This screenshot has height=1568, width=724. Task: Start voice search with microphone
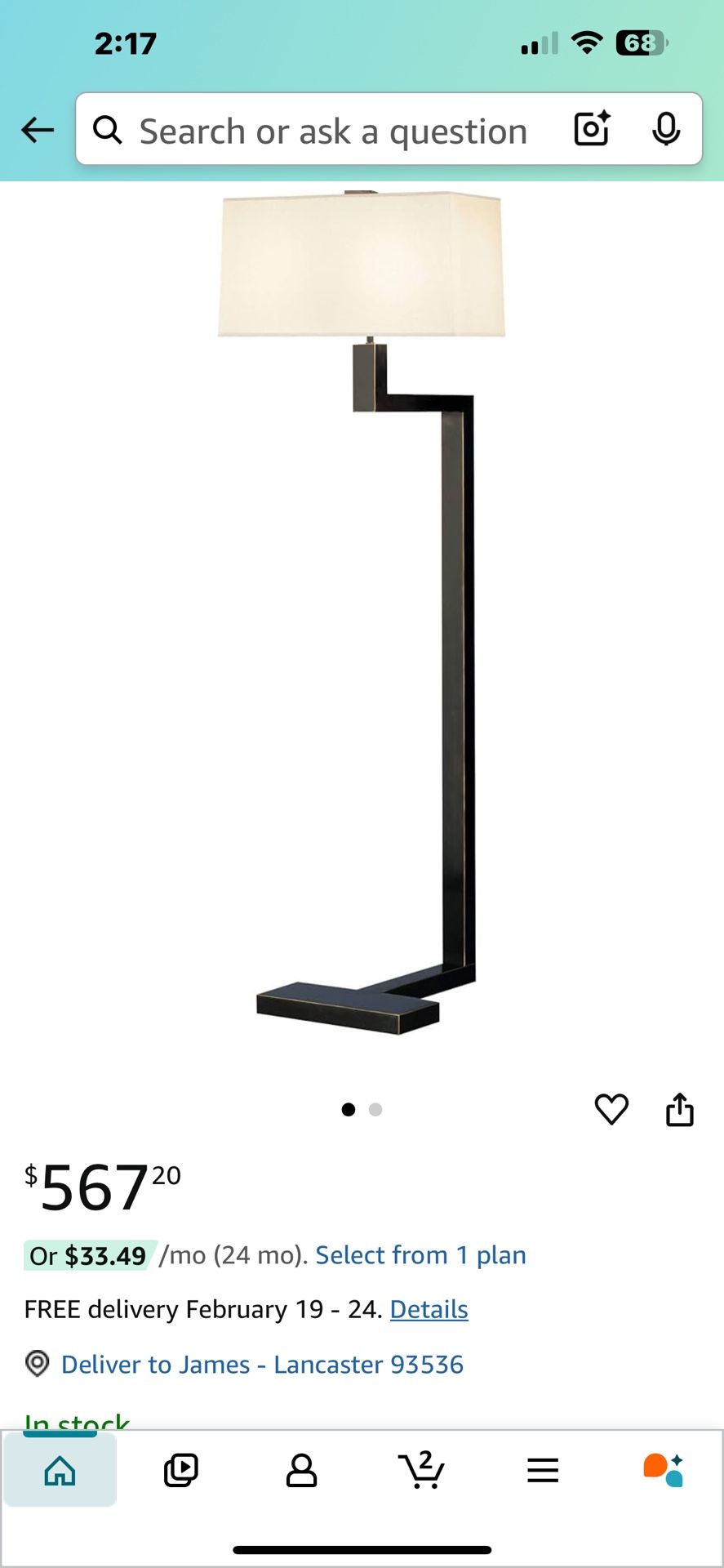(x=666, y=129)
